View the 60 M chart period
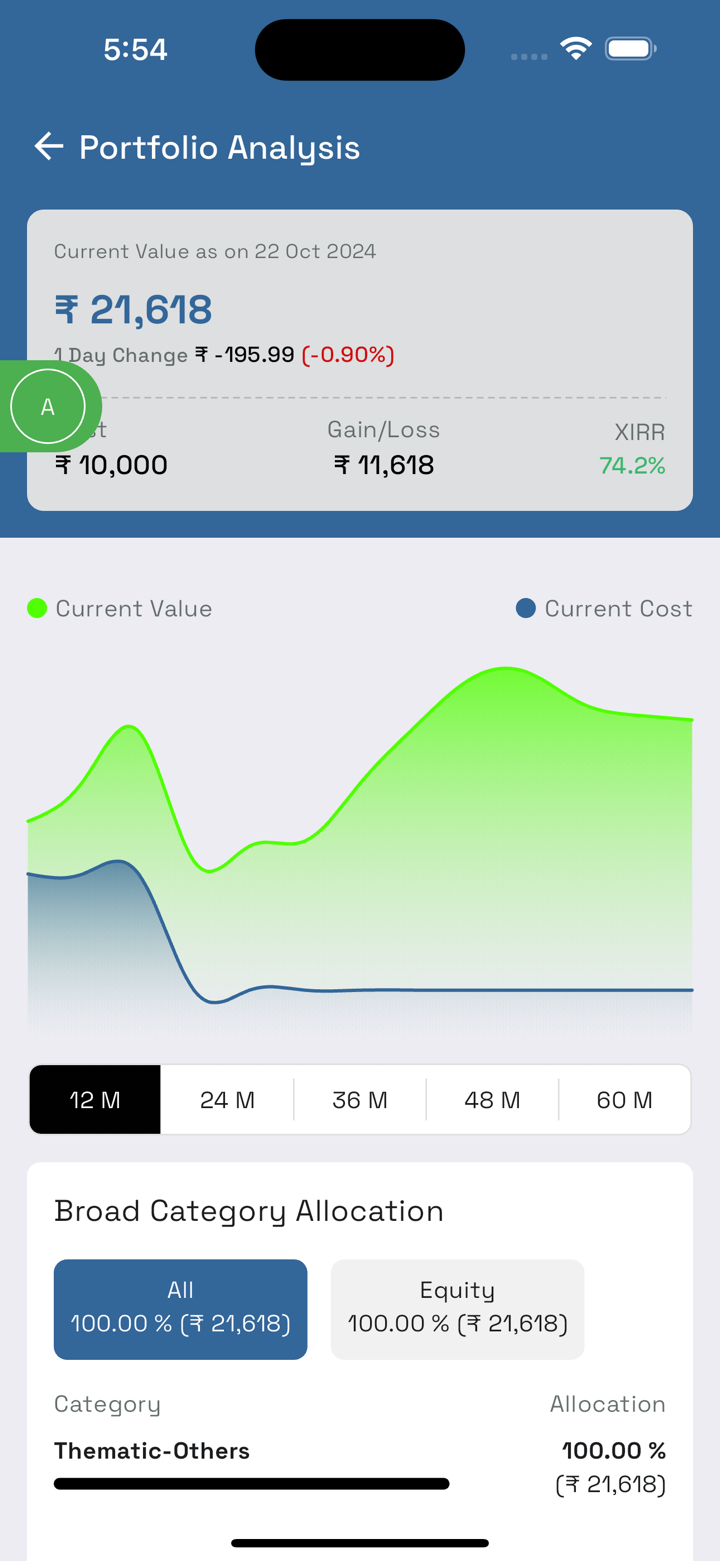The height and width of the screenshot is (1561, 720). click(624, 1100)
